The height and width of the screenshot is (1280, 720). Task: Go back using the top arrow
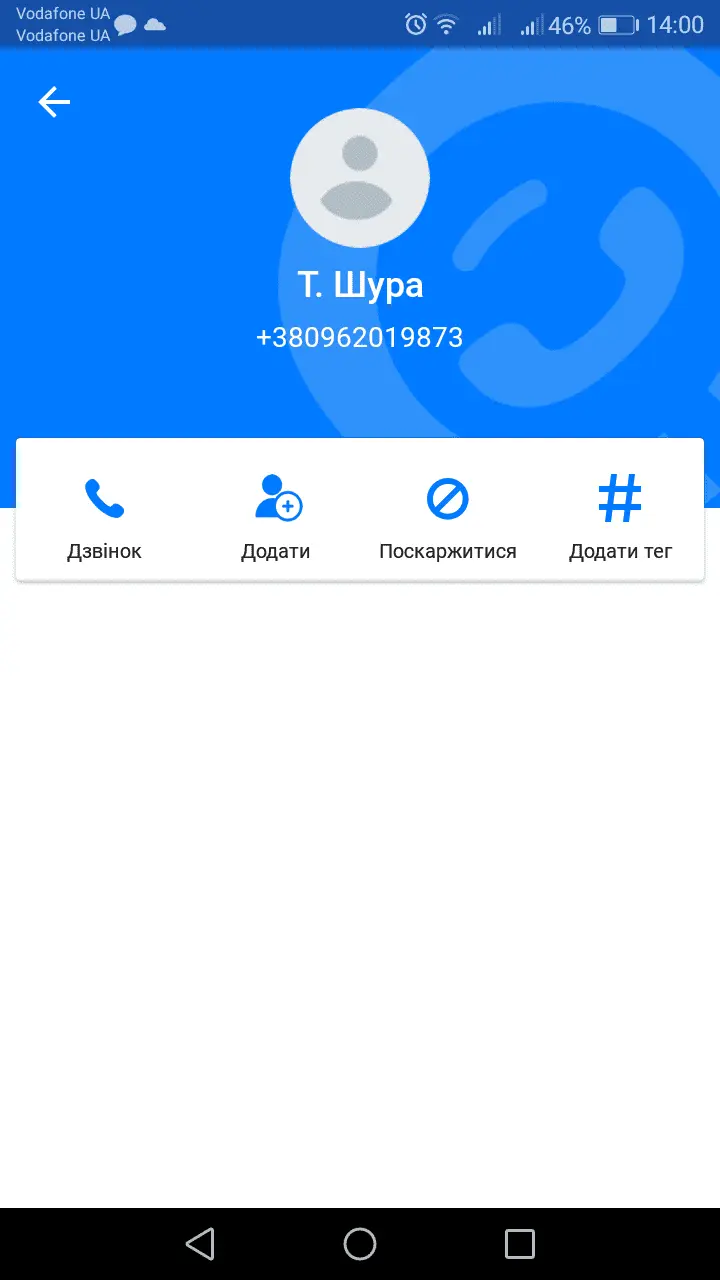point(54,102)
